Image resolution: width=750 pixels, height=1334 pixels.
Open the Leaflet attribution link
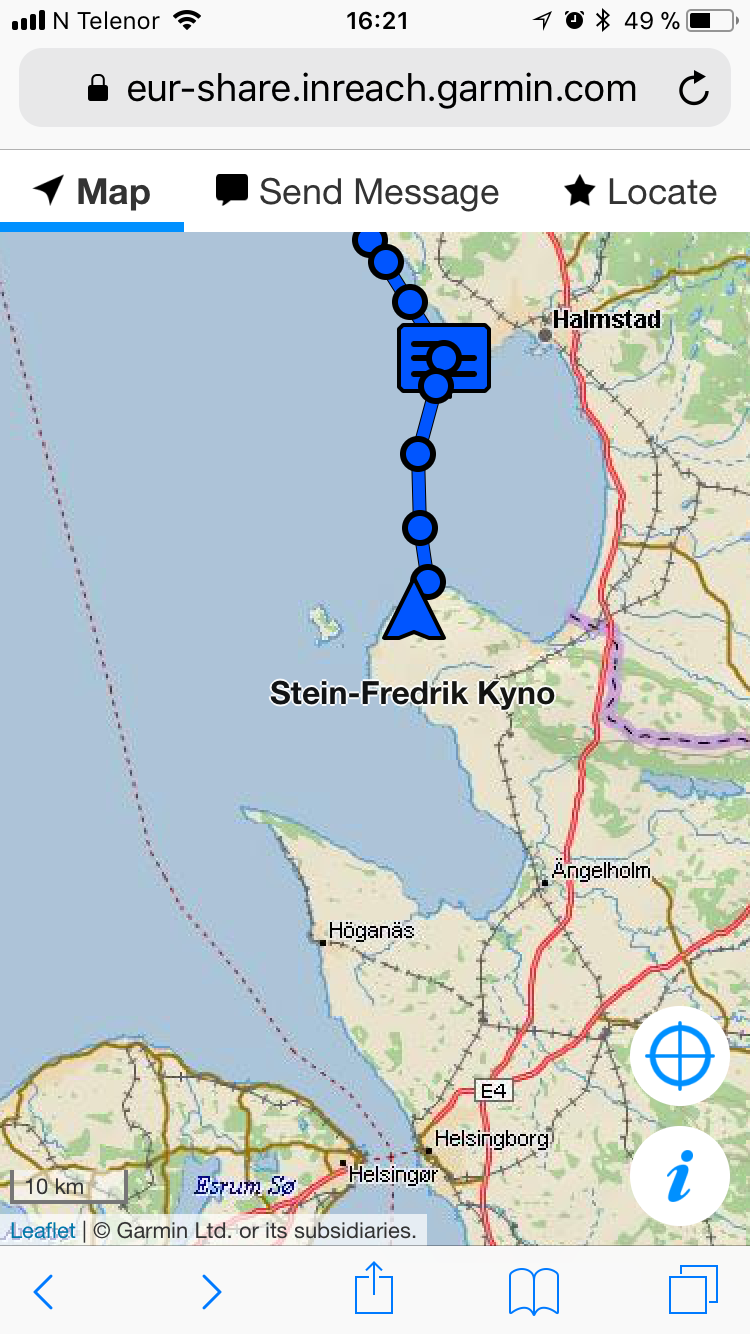(x=43, y=1231)
